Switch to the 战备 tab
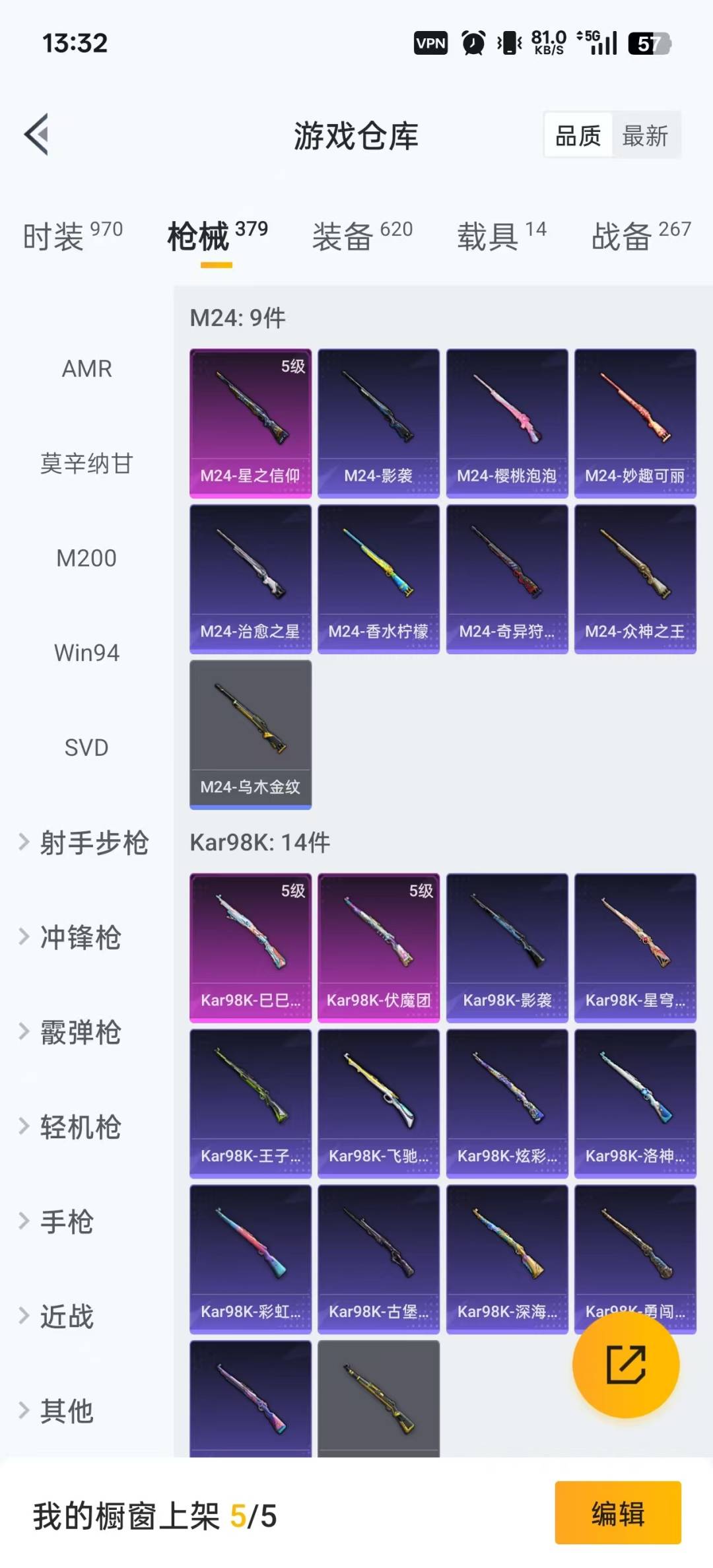Image resolution: width=713 pixels, height=1568 pixels. [x=640, y=236]
